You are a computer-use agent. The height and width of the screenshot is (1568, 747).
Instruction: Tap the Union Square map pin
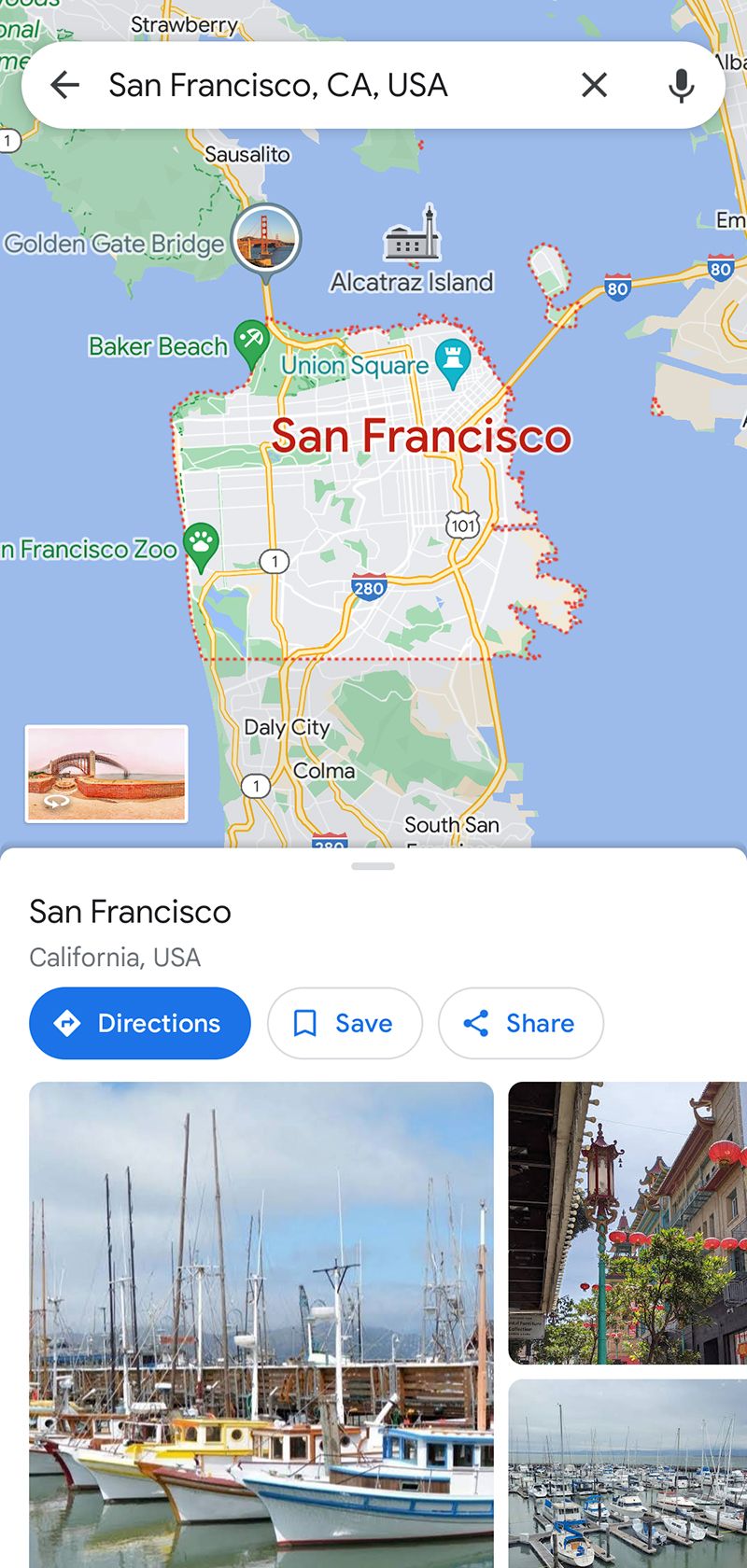[x=454, y=361]
